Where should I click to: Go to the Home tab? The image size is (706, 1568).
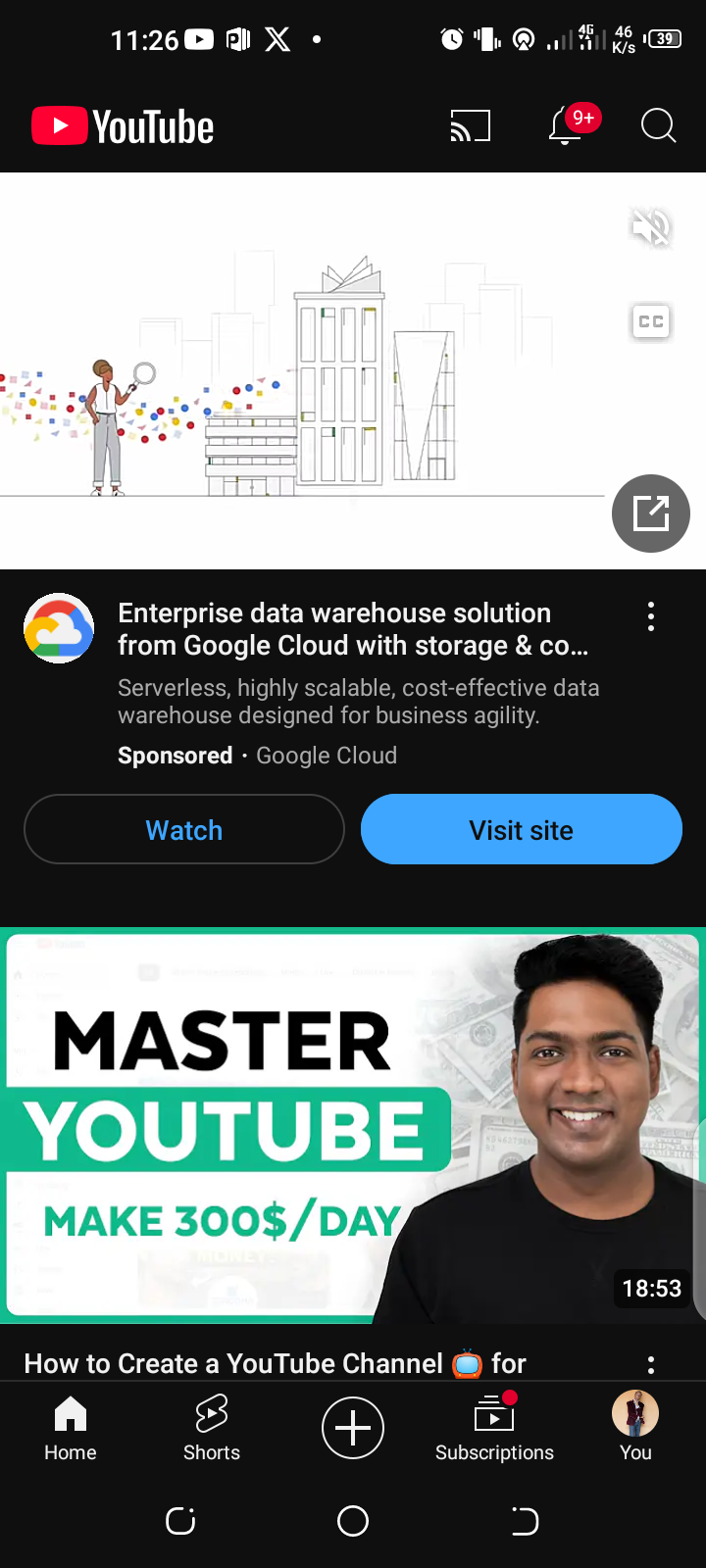click(x=71, y=1429)
